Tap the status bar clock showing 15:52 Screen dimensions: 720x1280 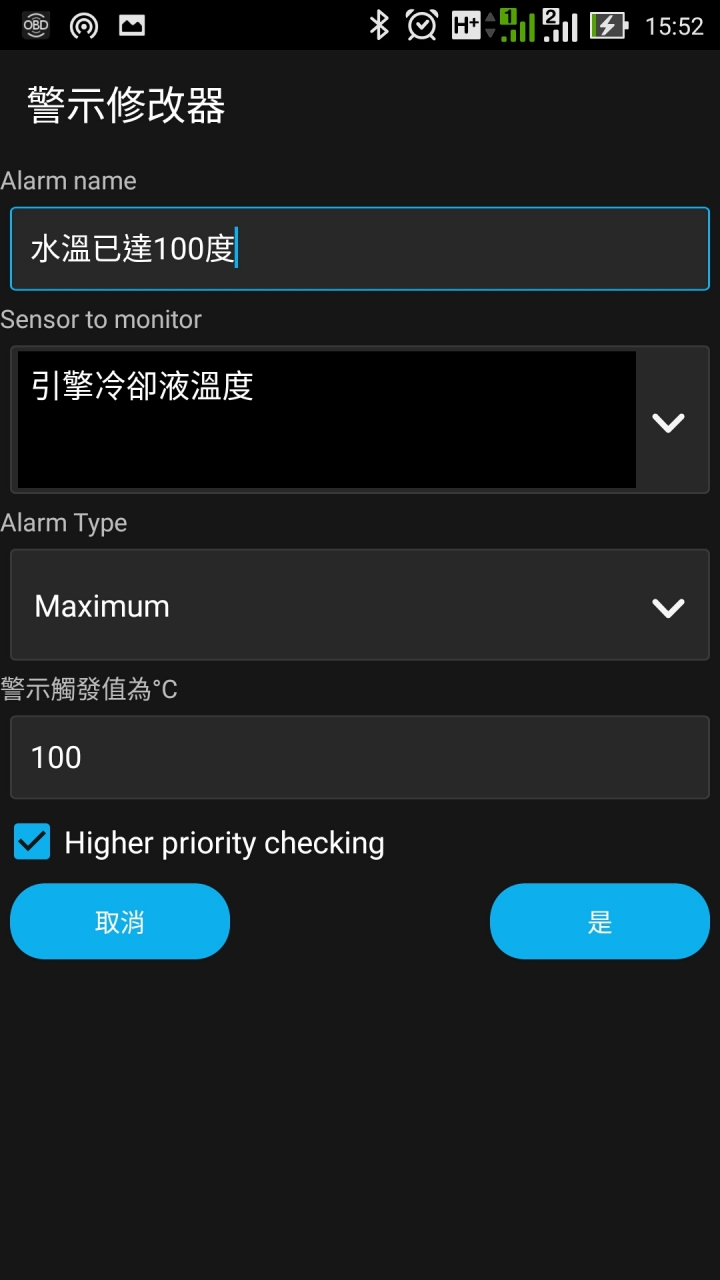tap(675, 25)
